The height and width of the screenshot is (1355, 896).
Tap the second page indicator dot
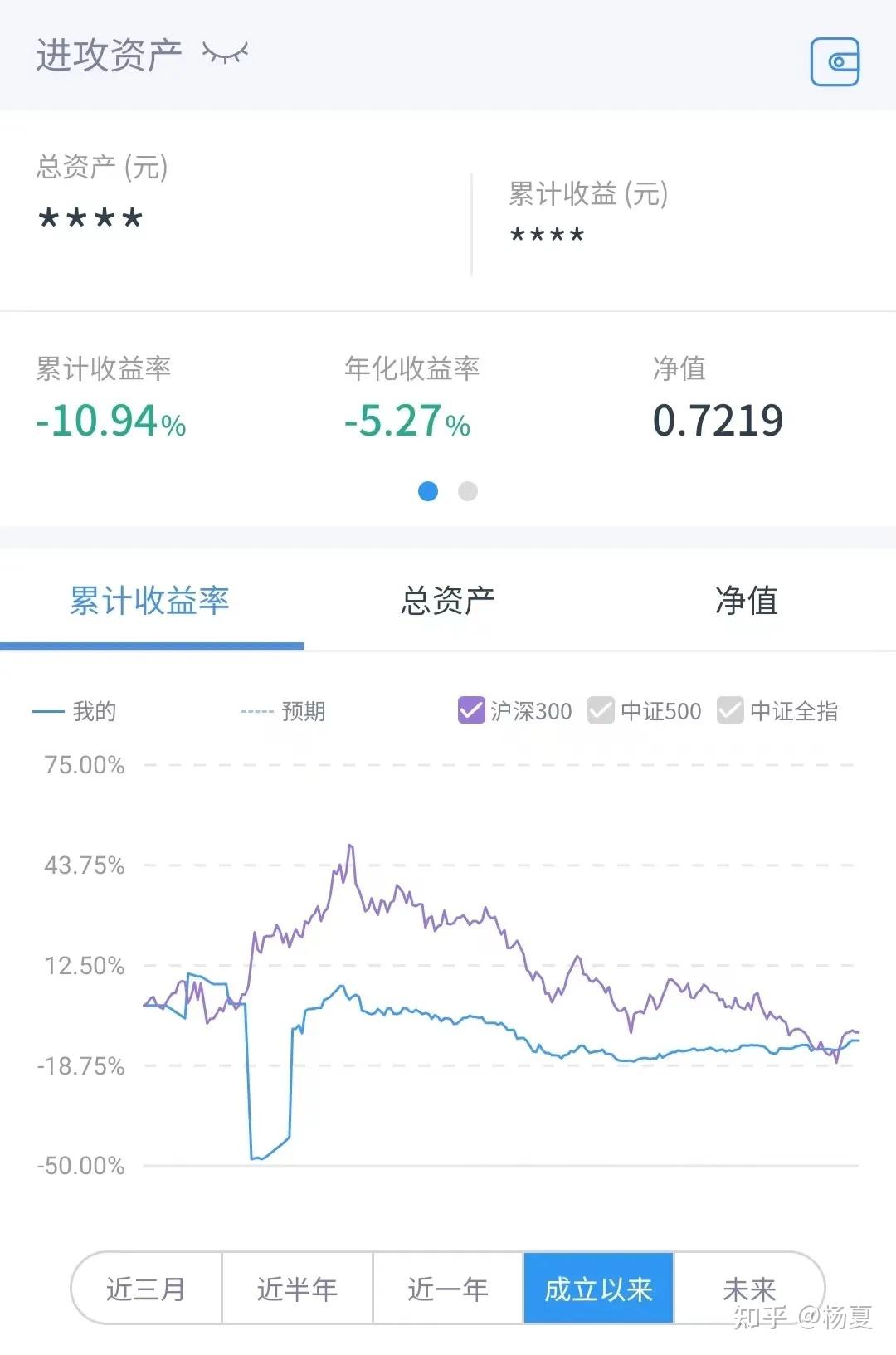pos(468,492)
